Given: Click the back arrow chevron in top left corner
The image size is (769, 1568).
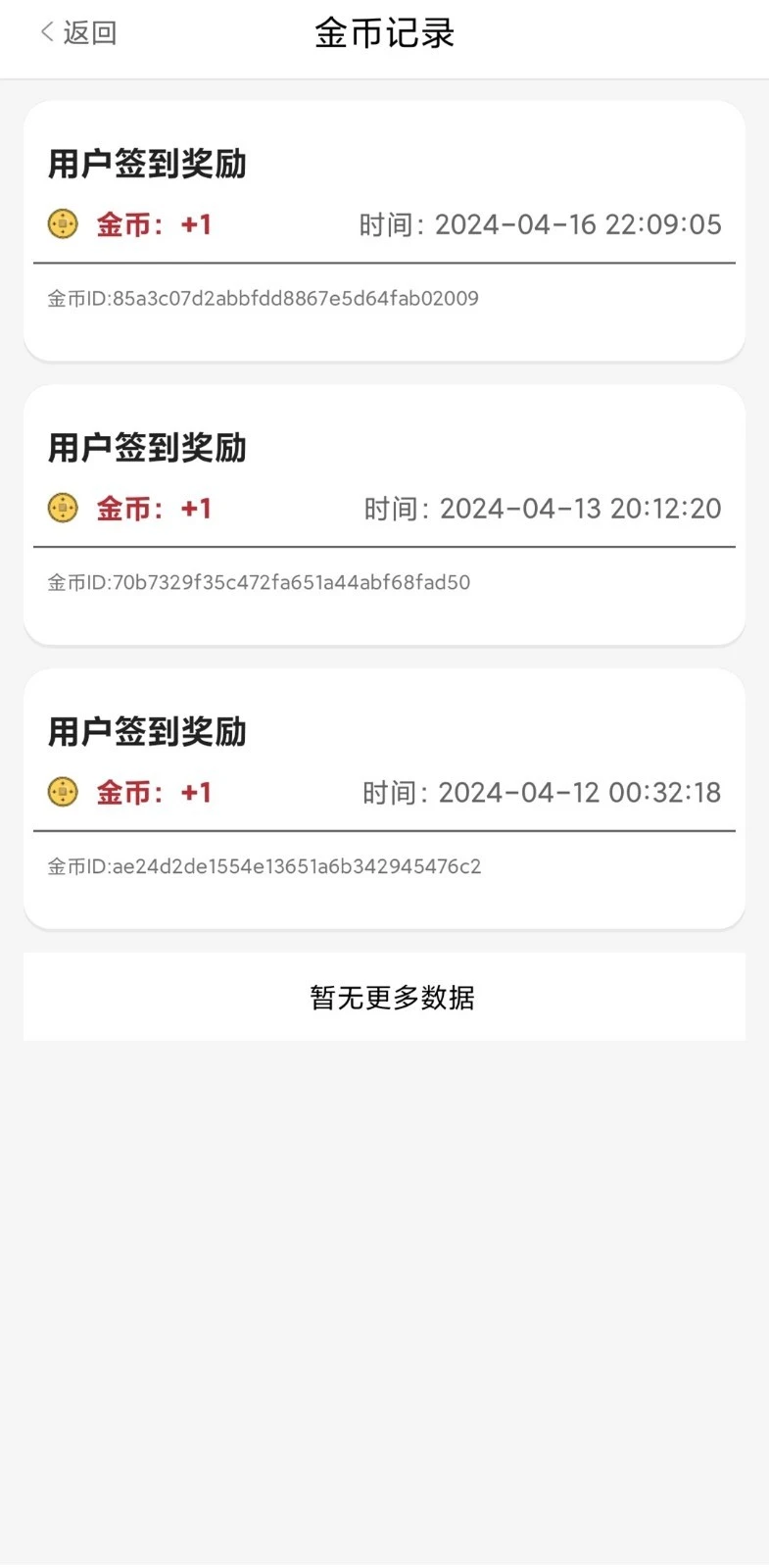Looking at the screenshot, I should [x=44, y=30].
